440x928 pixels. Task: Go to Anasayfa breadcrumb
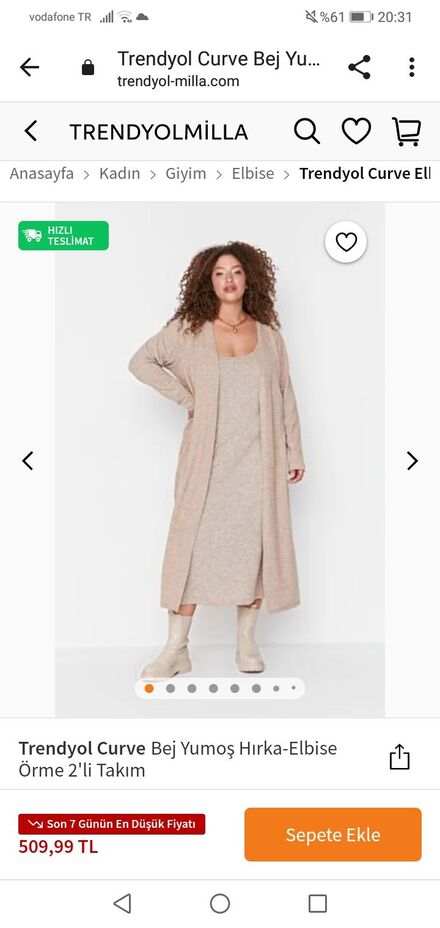pos(42,173)
